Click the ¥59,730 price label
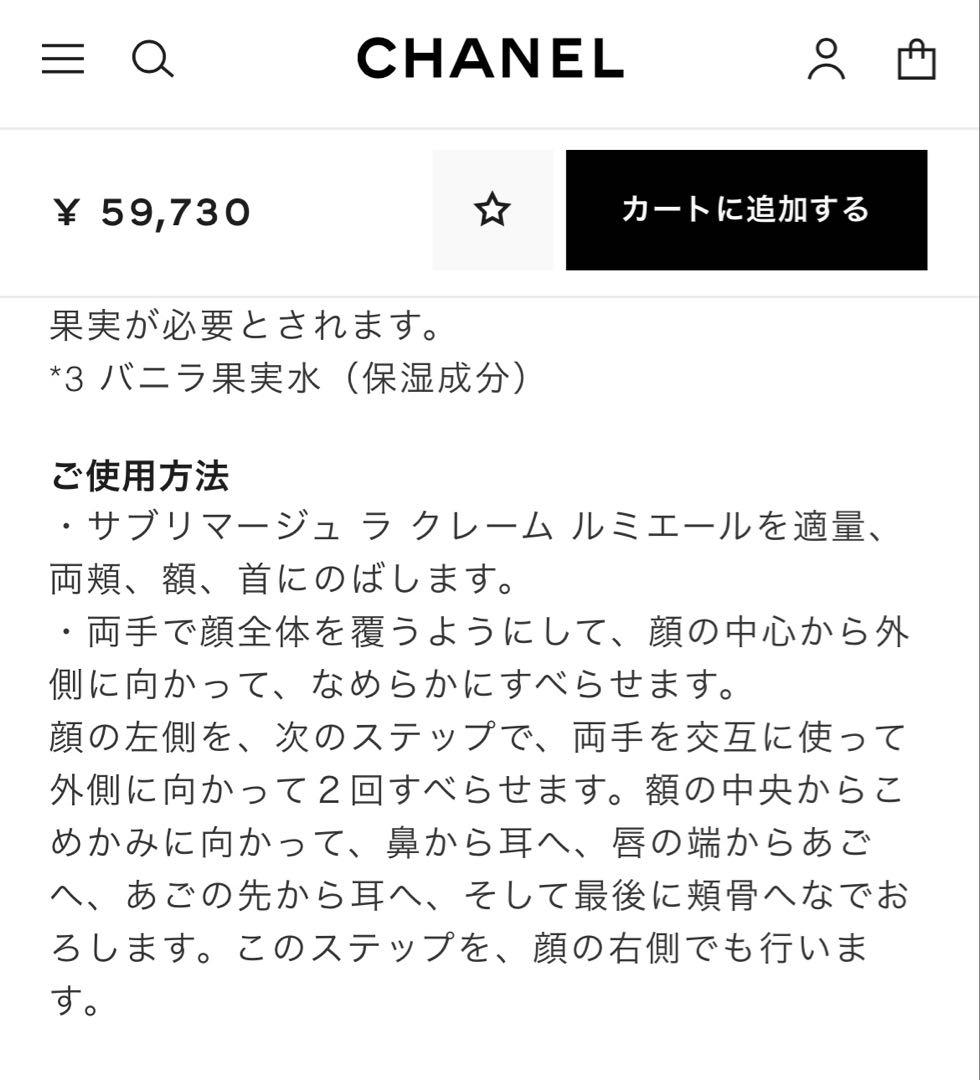This screenshot has height=1080, width=980. click(152, 211)
